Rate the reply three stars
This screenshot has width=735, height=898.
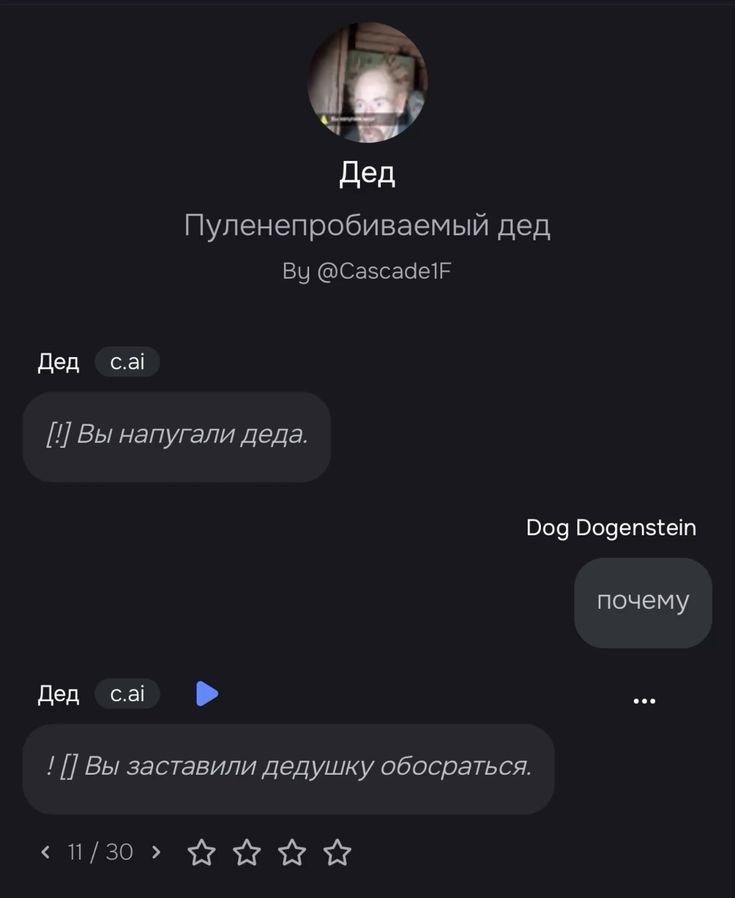click(x=292, y=852)
